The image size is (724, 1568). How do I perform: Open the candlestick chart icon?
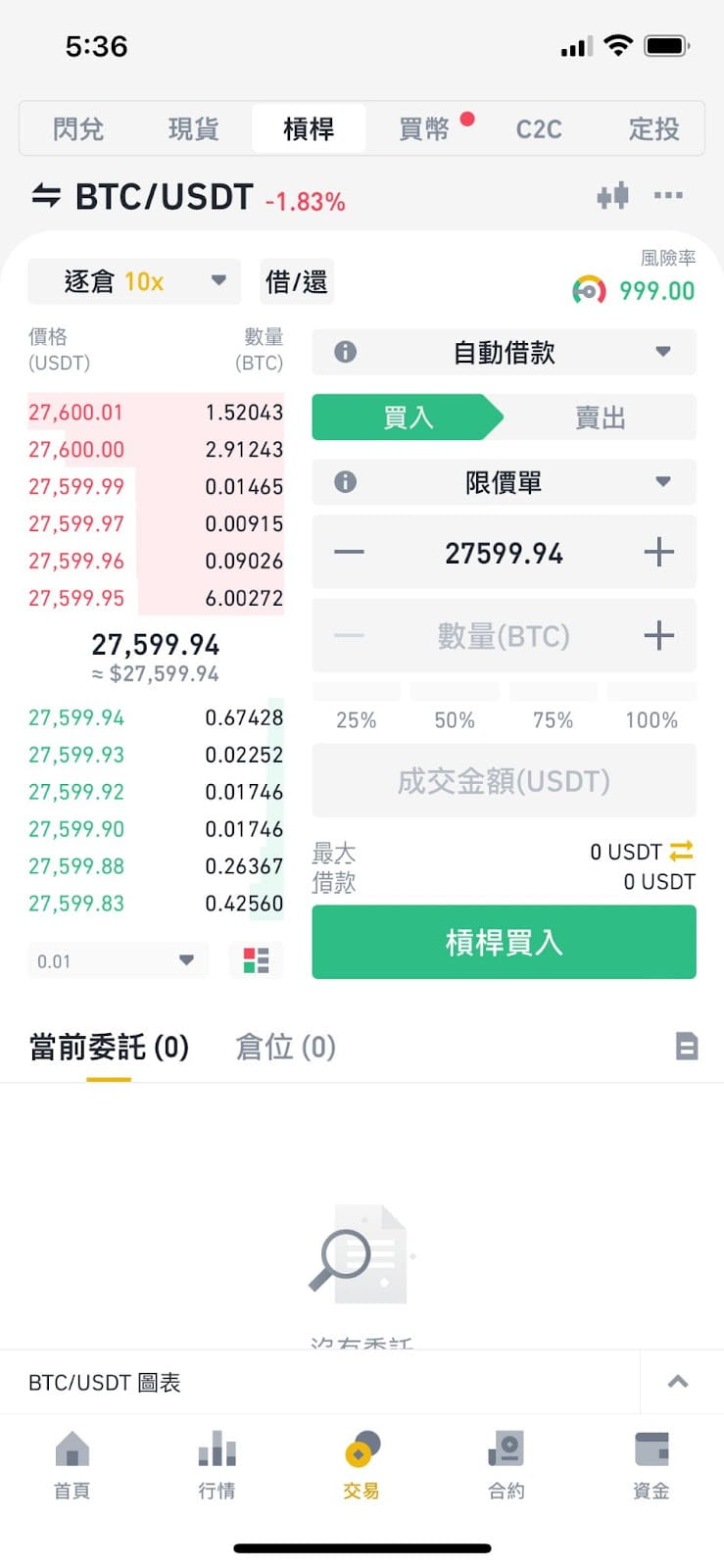coord(612,196)
